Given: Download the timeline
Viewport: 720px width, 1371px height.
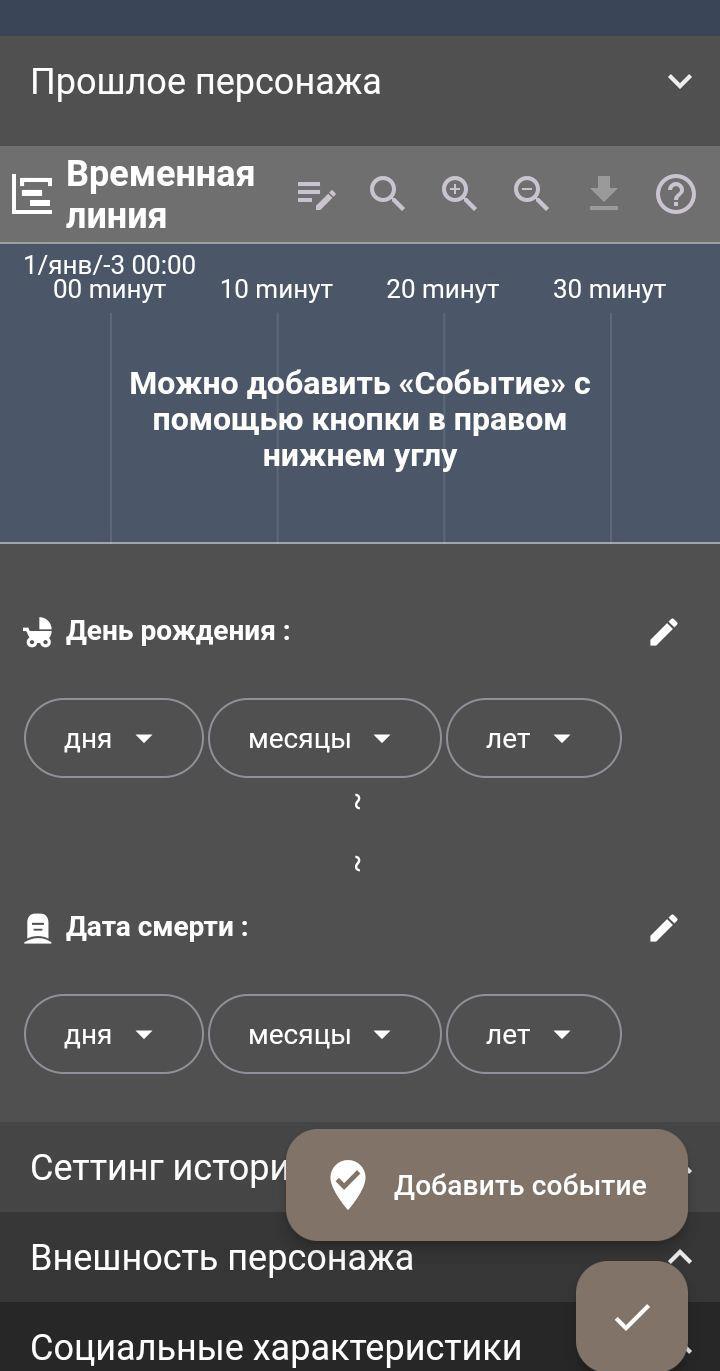Looking at the screenshot, I should [603, 193].
